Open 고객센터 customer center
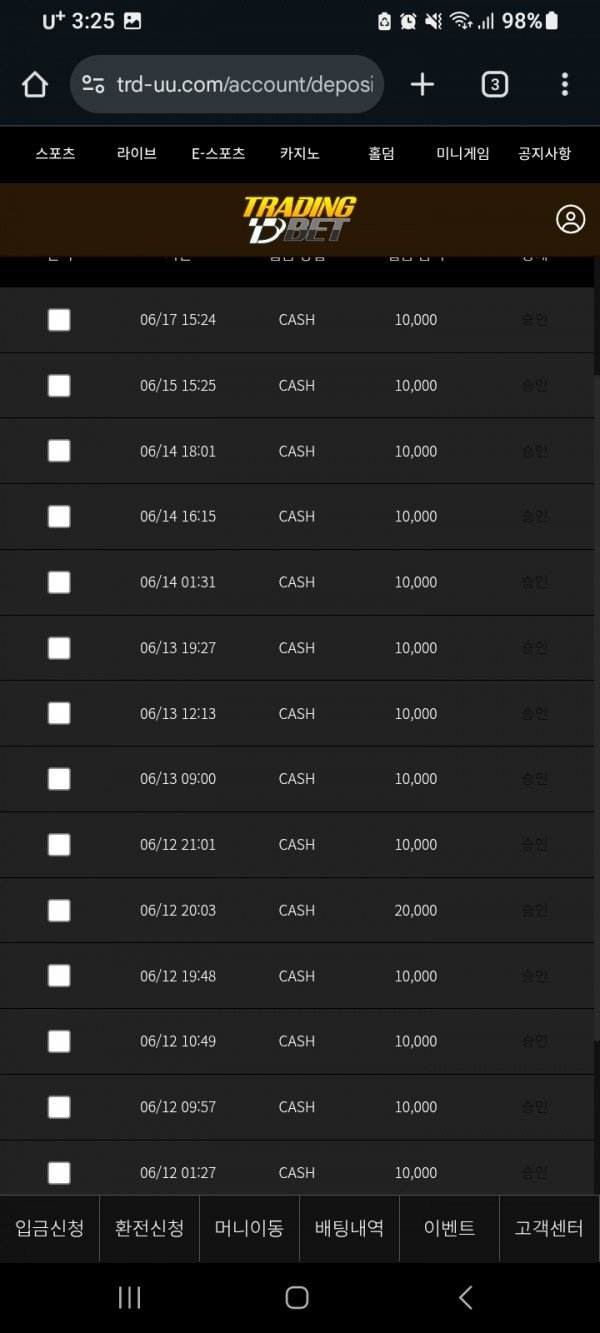 point(549,1228)
